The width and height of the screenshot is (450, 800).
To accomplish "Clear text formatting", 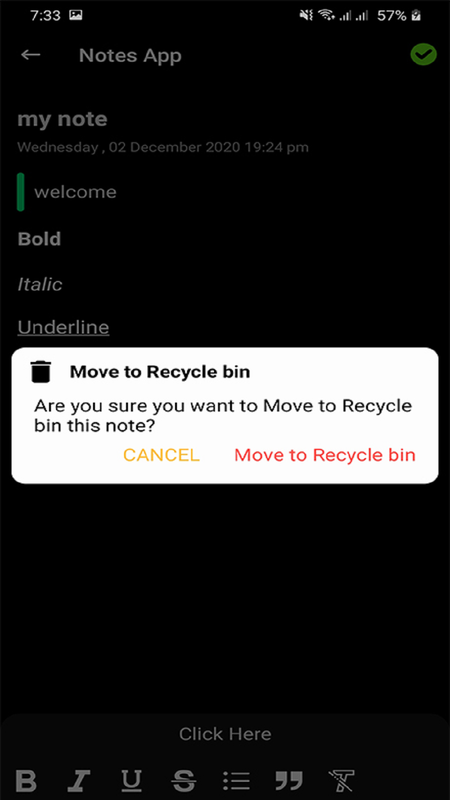I will pyautogui.click(x=341, y=781).
